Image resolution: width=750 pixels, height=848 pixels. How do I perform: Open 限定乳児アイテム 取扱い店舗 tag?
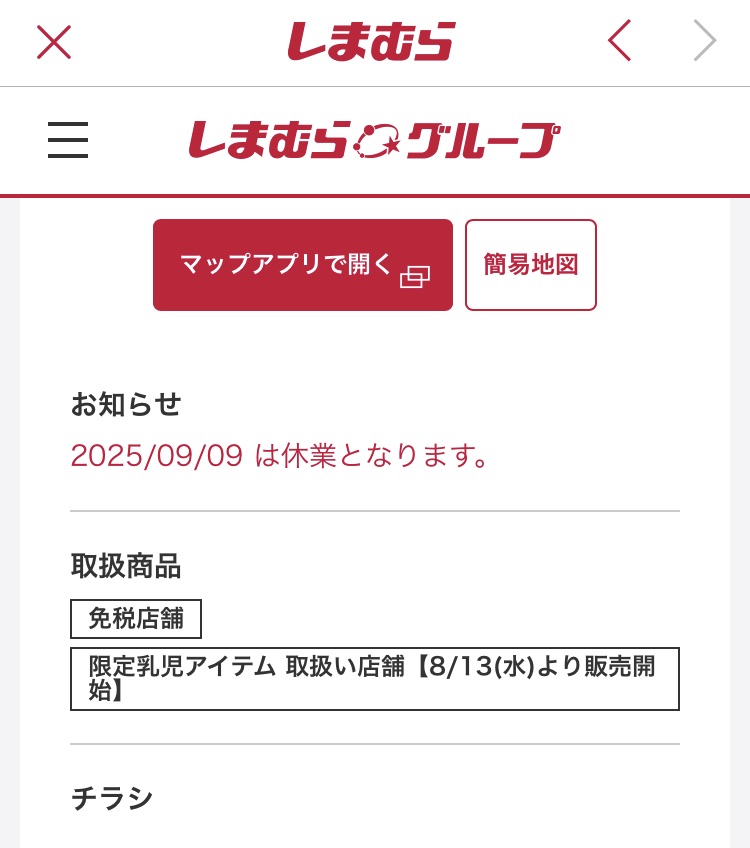click(x=374, y=678)
